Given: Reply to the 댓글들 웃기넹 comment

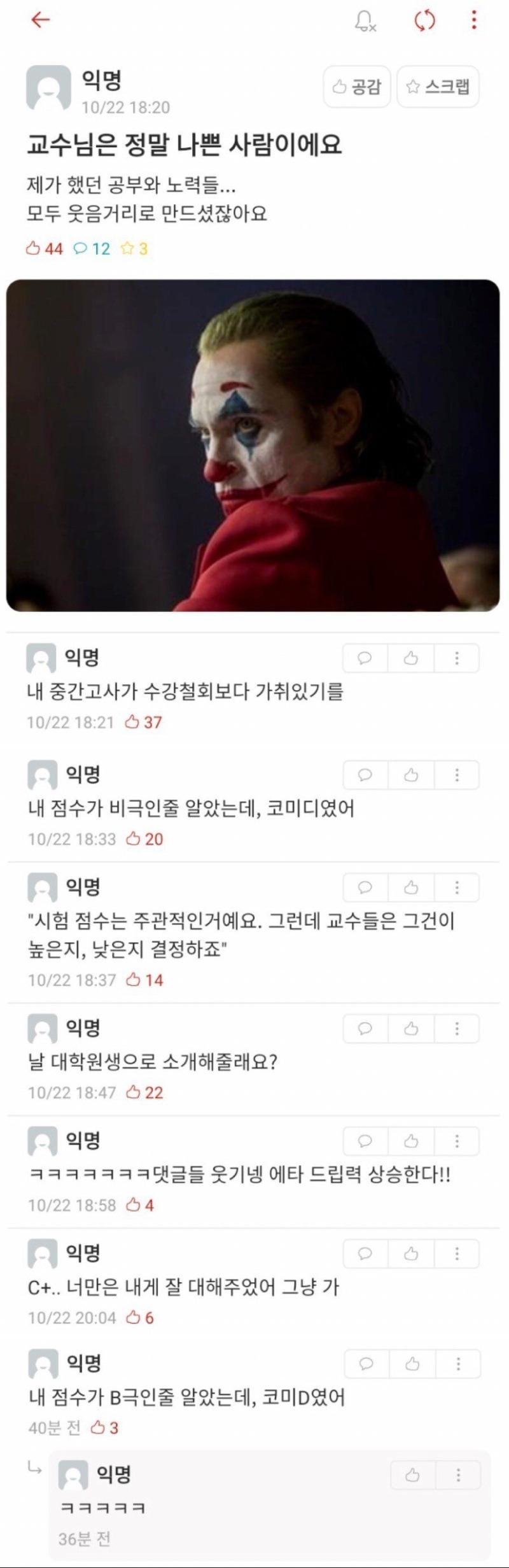Looking at the screenshot, I should [x=365, y=1141].
